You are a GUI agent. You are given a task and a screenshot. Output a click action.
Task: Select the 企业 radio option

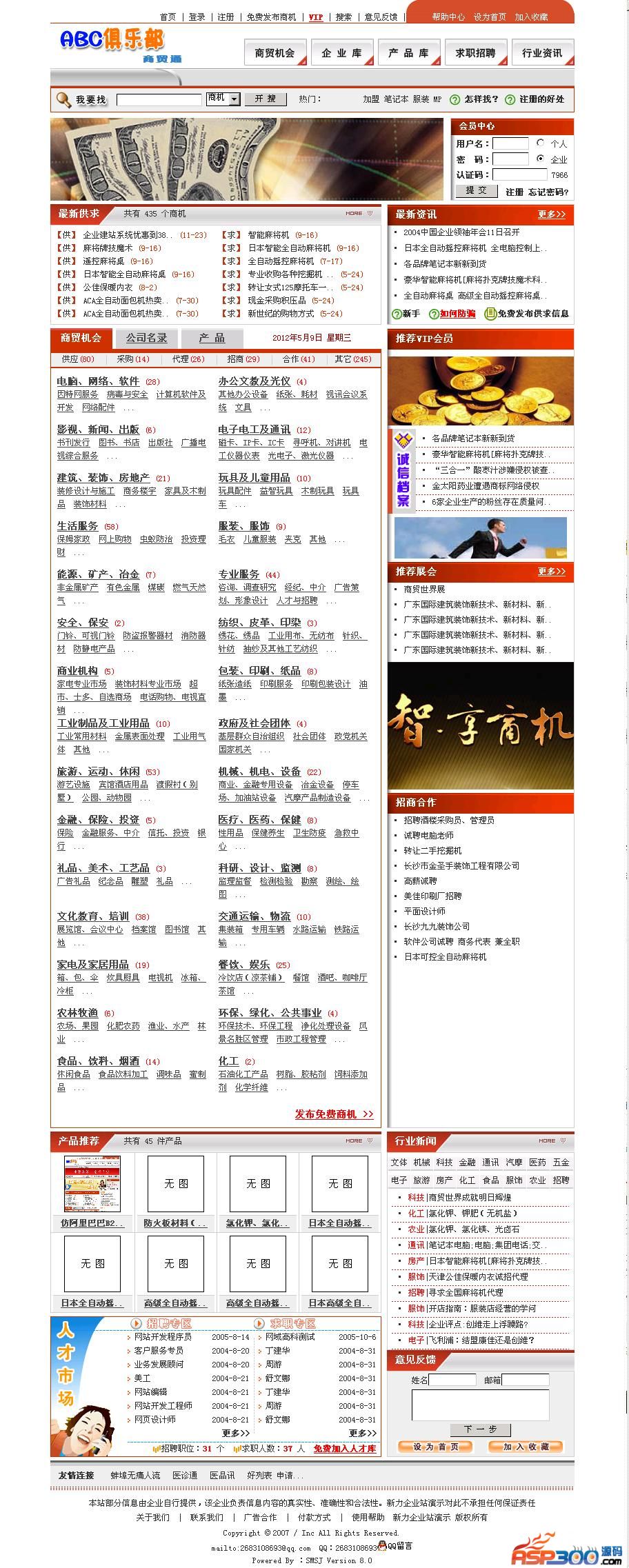pos(540,159)
